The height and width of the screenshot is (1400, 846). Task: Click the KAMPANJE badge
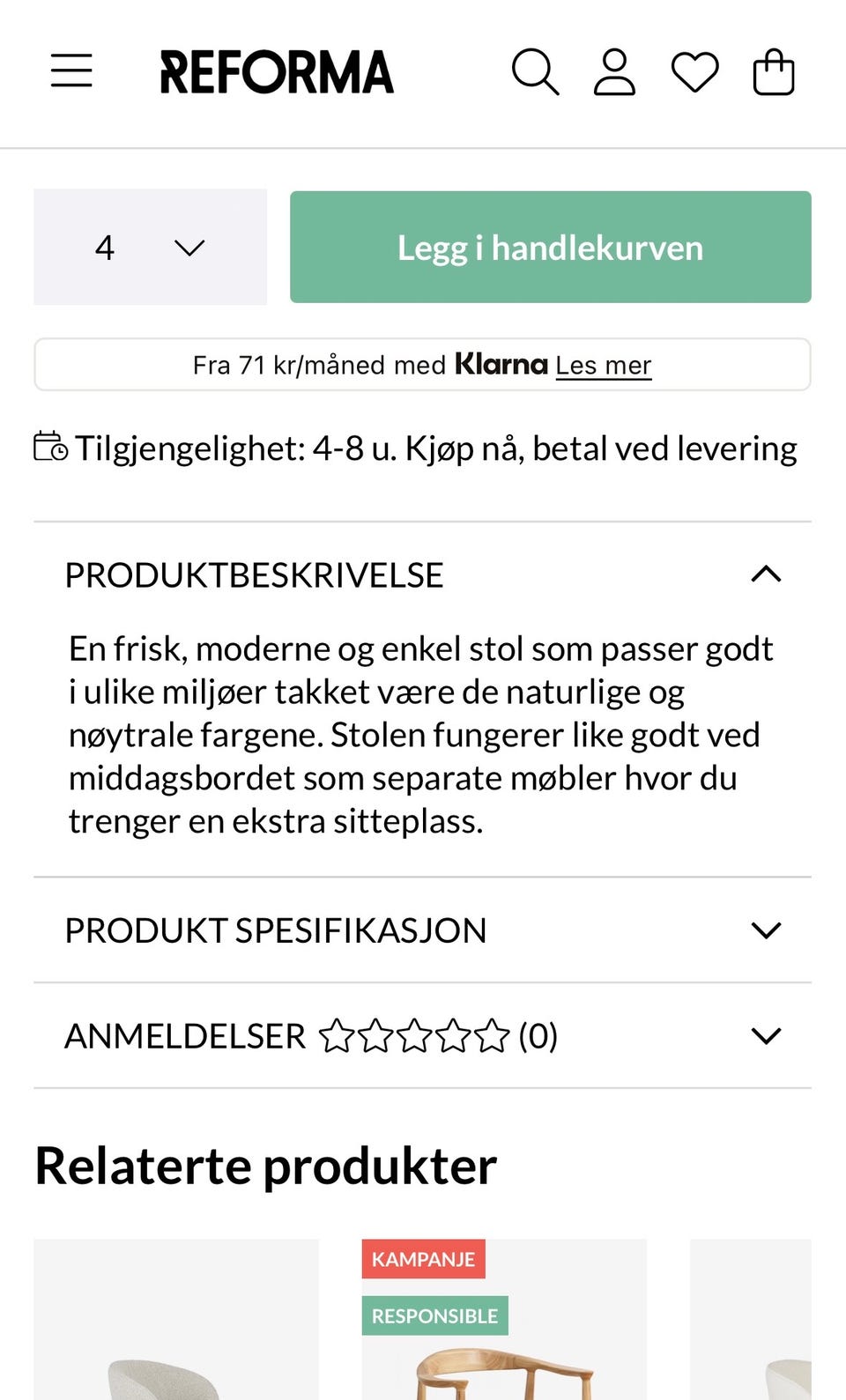[424, 1259]
